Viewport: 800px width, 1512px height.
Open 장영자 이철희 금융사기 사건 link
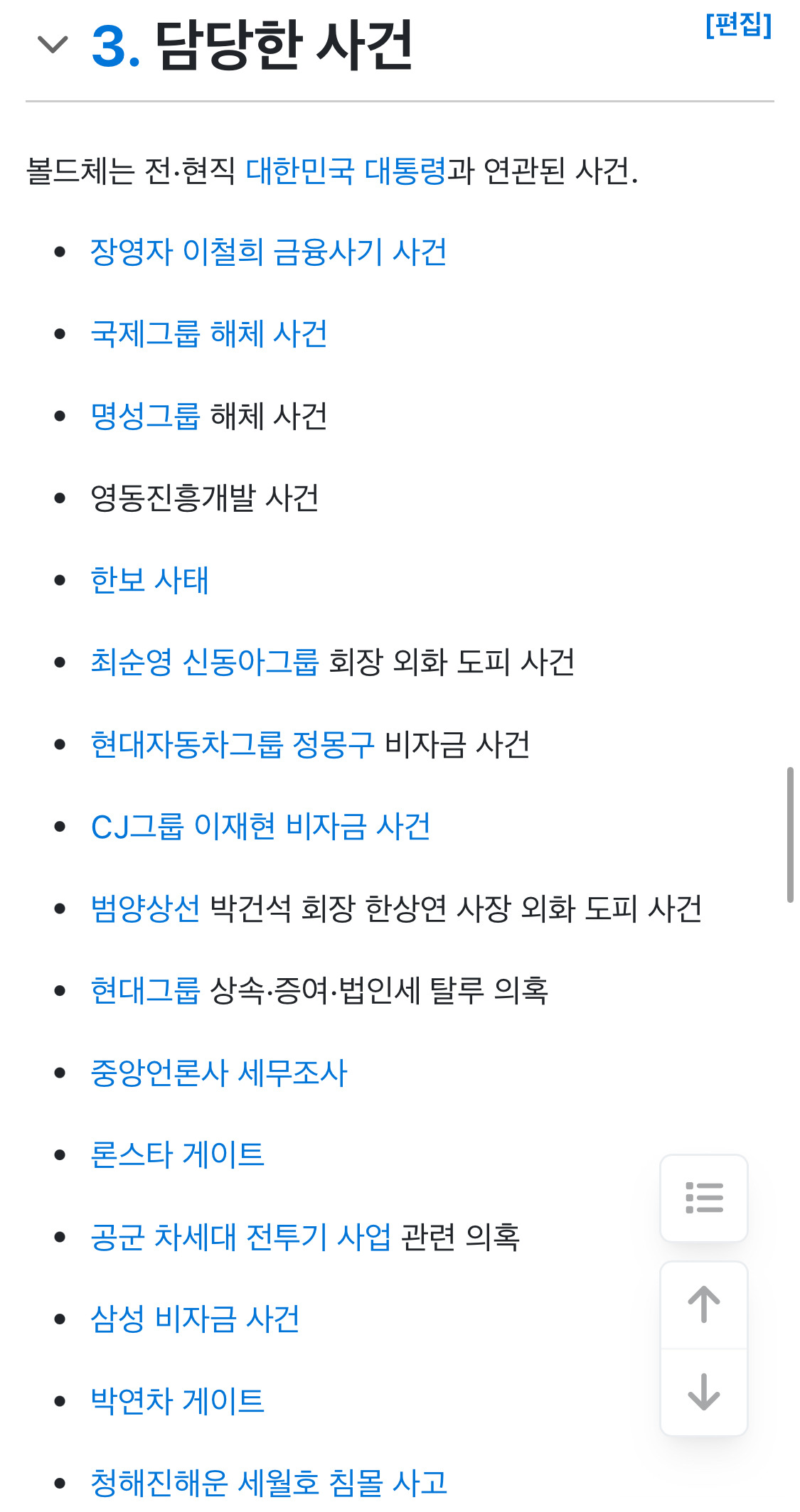269,252
